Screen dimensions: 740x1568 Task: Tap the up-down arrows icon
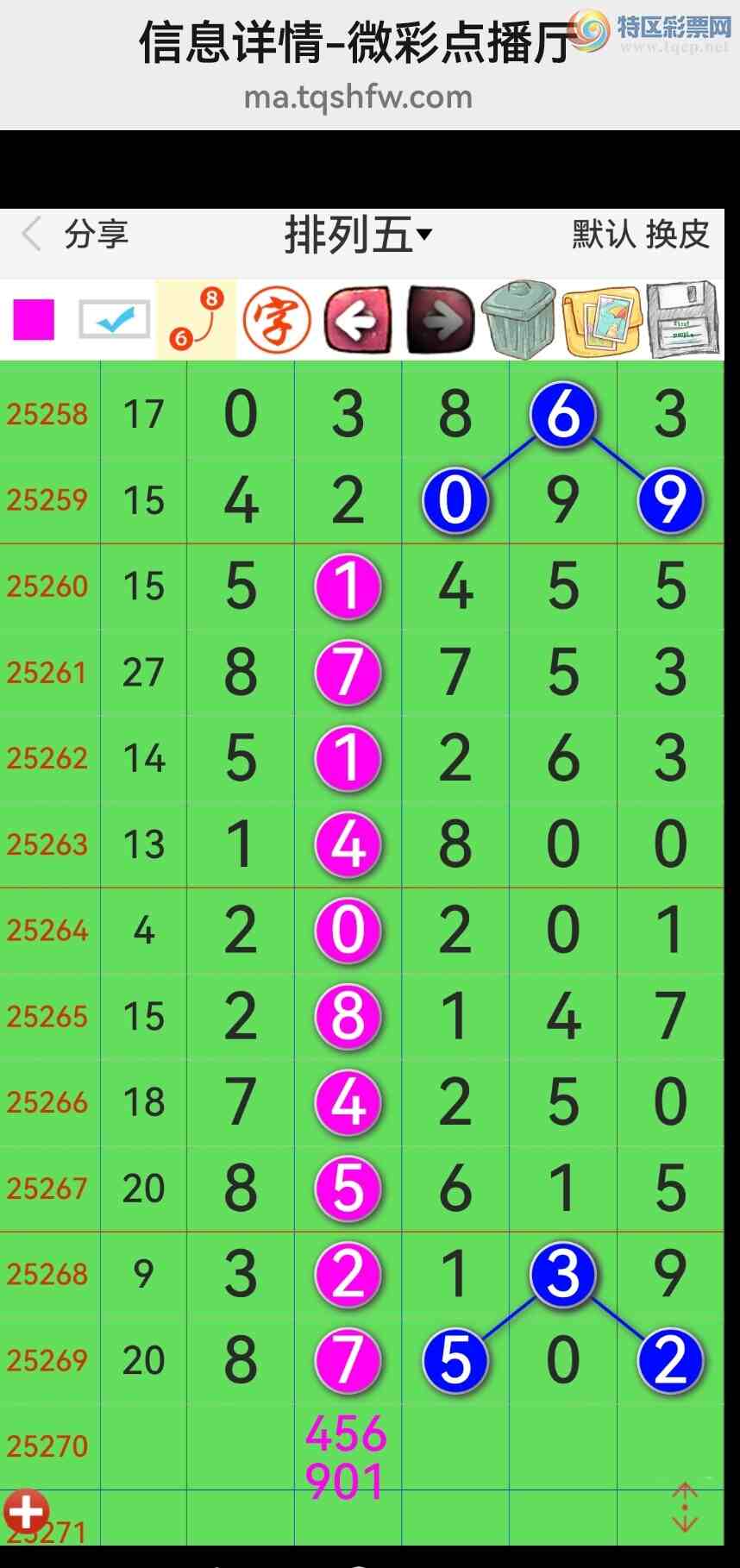(685, 1508)
